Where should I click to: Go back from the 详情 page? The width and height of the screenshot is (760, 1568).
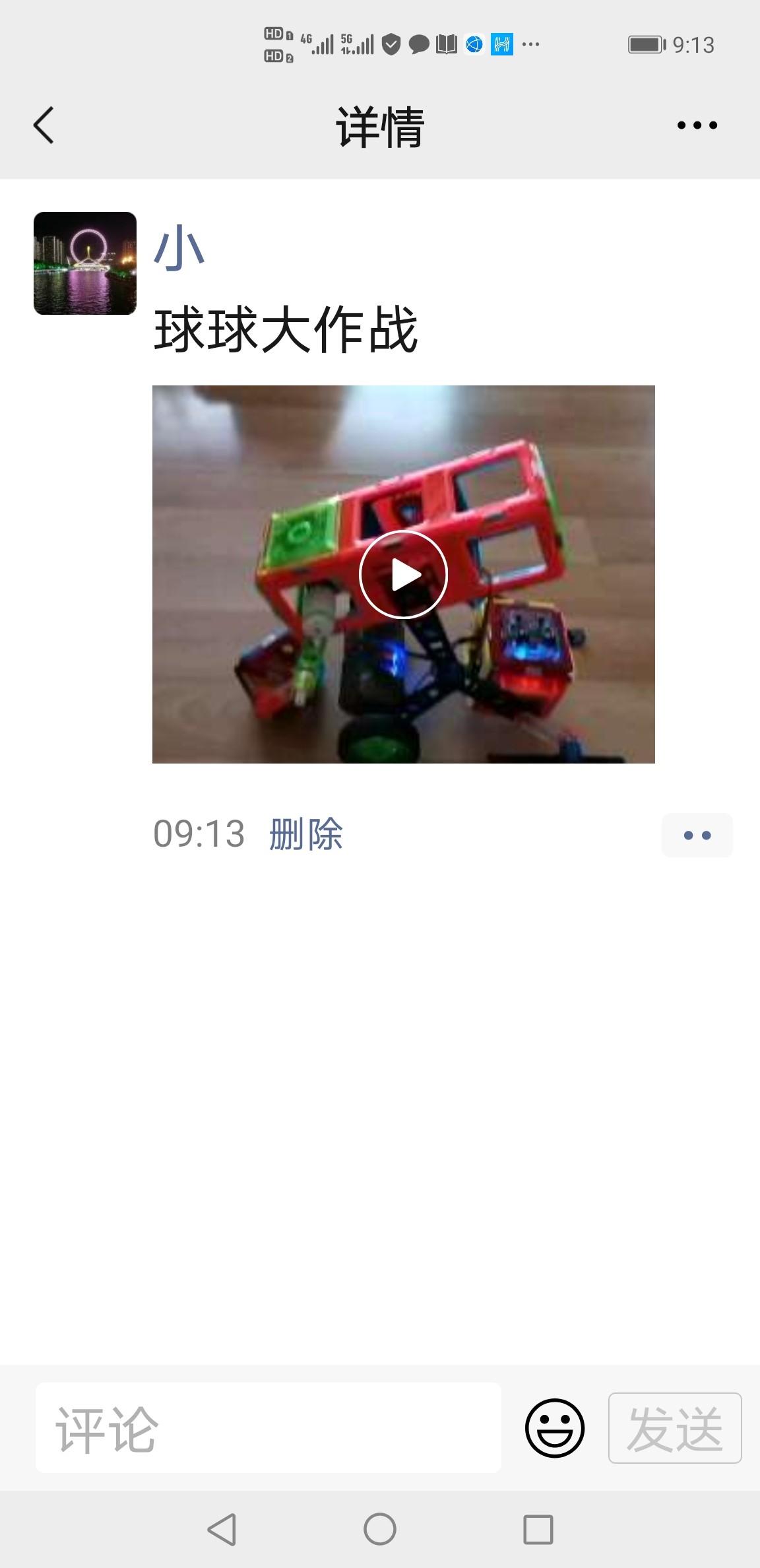[x=44, y=125]
